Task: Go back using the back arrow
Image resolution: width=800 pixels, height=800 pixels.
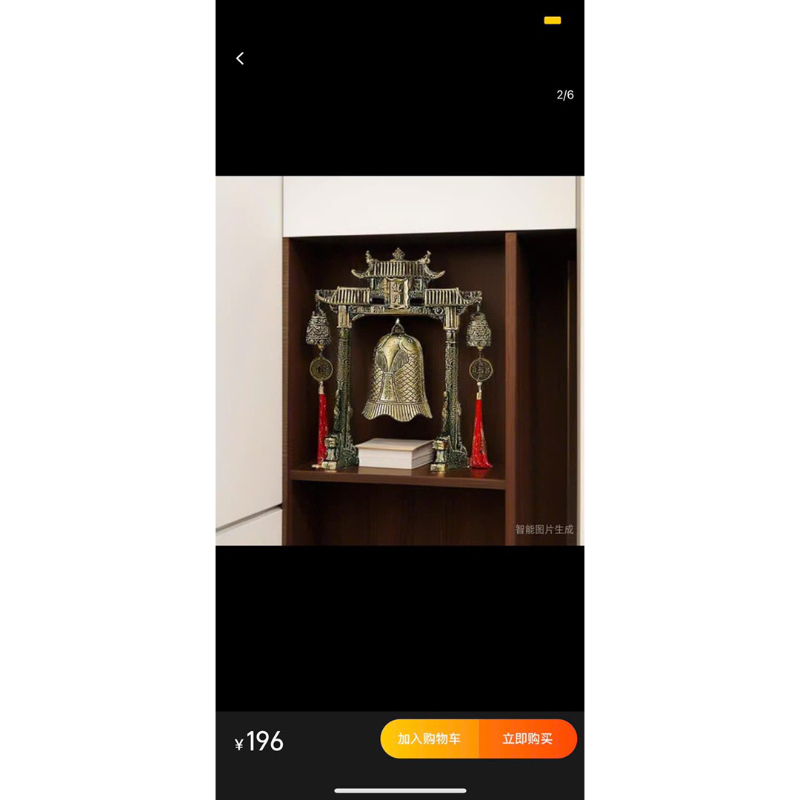Action: 240,59
